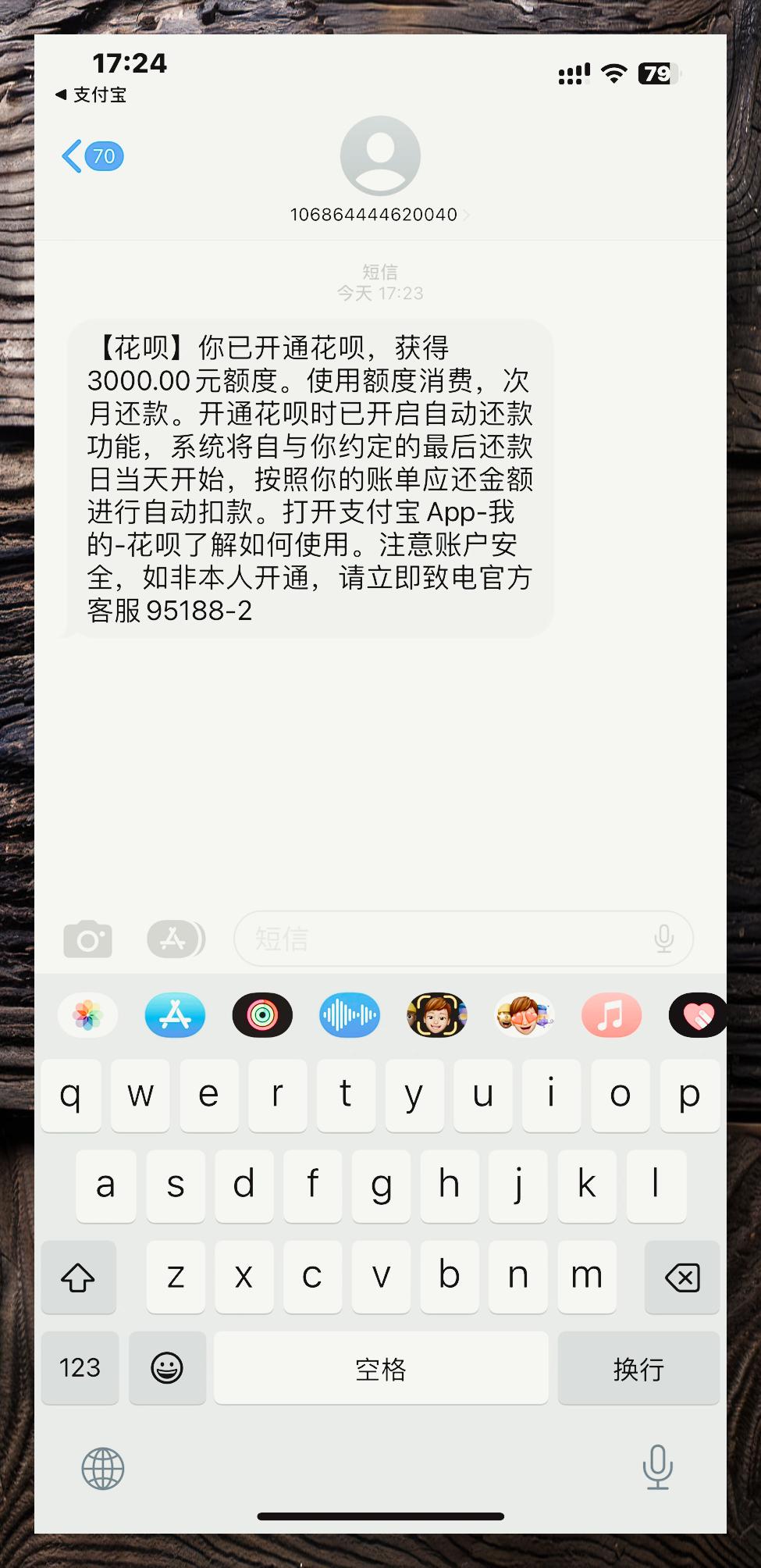This screenshot has width=761, height=1568.
Task: Open the Music app in app strip
Action: (x=612, y=1015)
